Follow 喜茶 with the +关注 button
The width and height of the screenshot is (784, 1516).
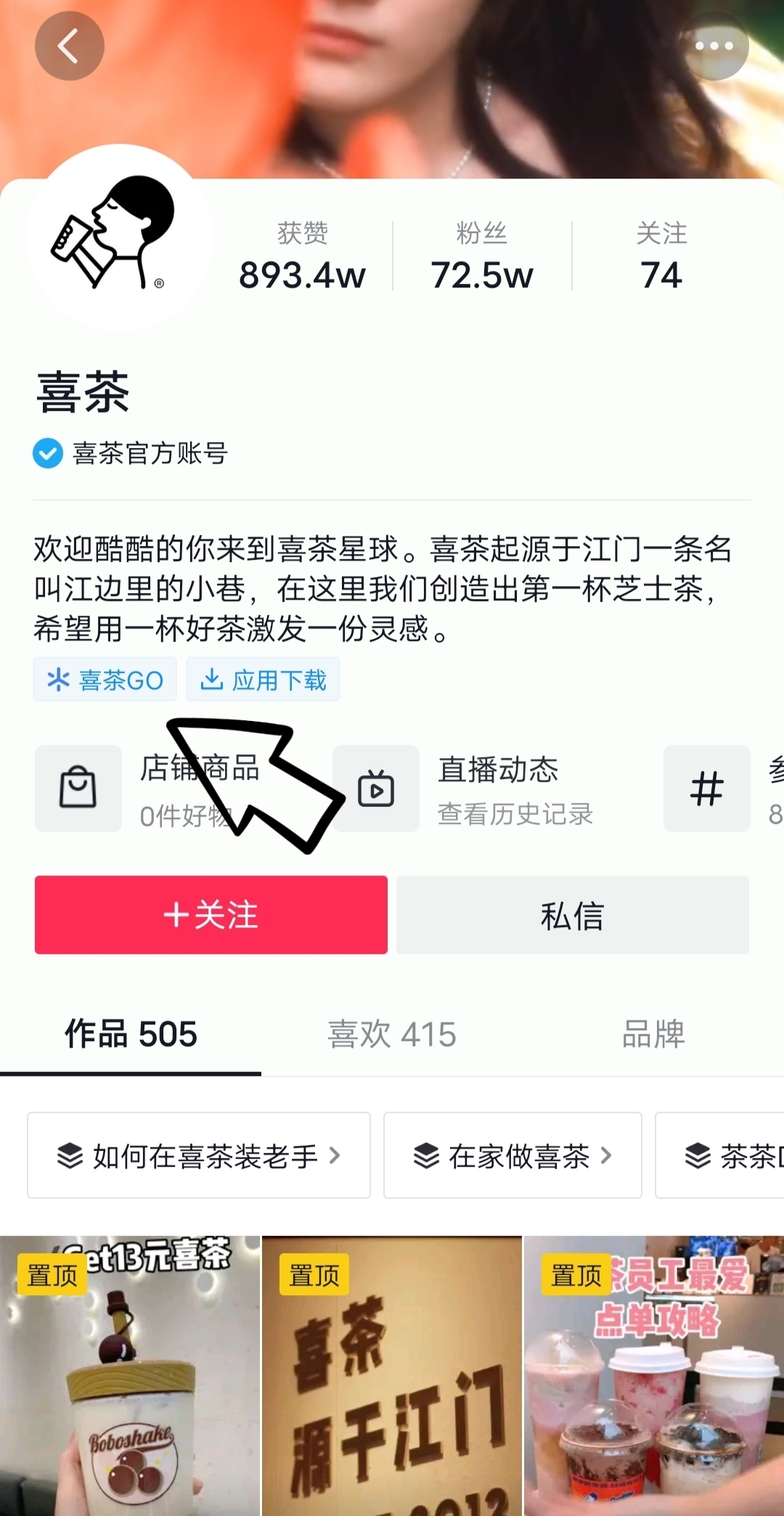[x=211, y=915]
